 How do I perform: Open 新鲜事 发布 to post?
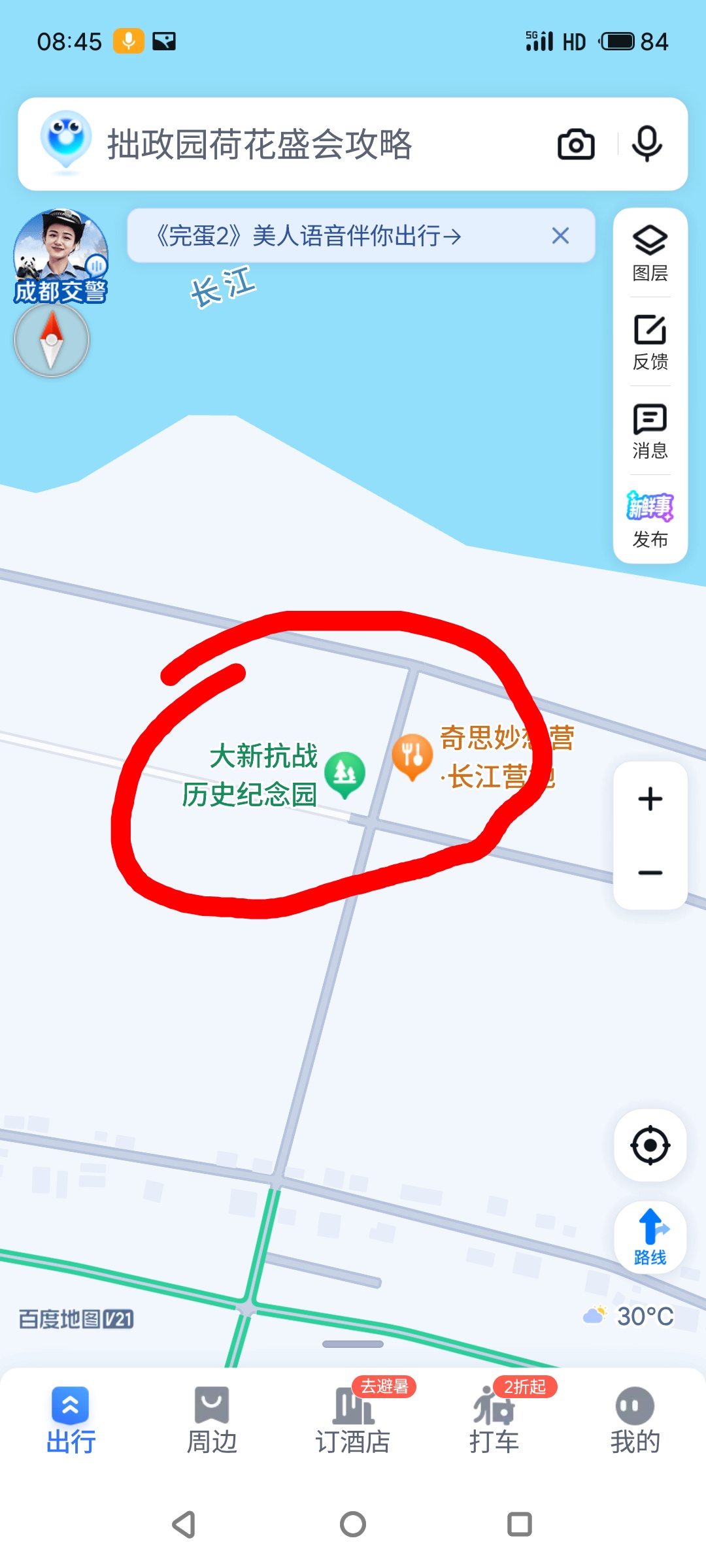[x=650, y=520]
